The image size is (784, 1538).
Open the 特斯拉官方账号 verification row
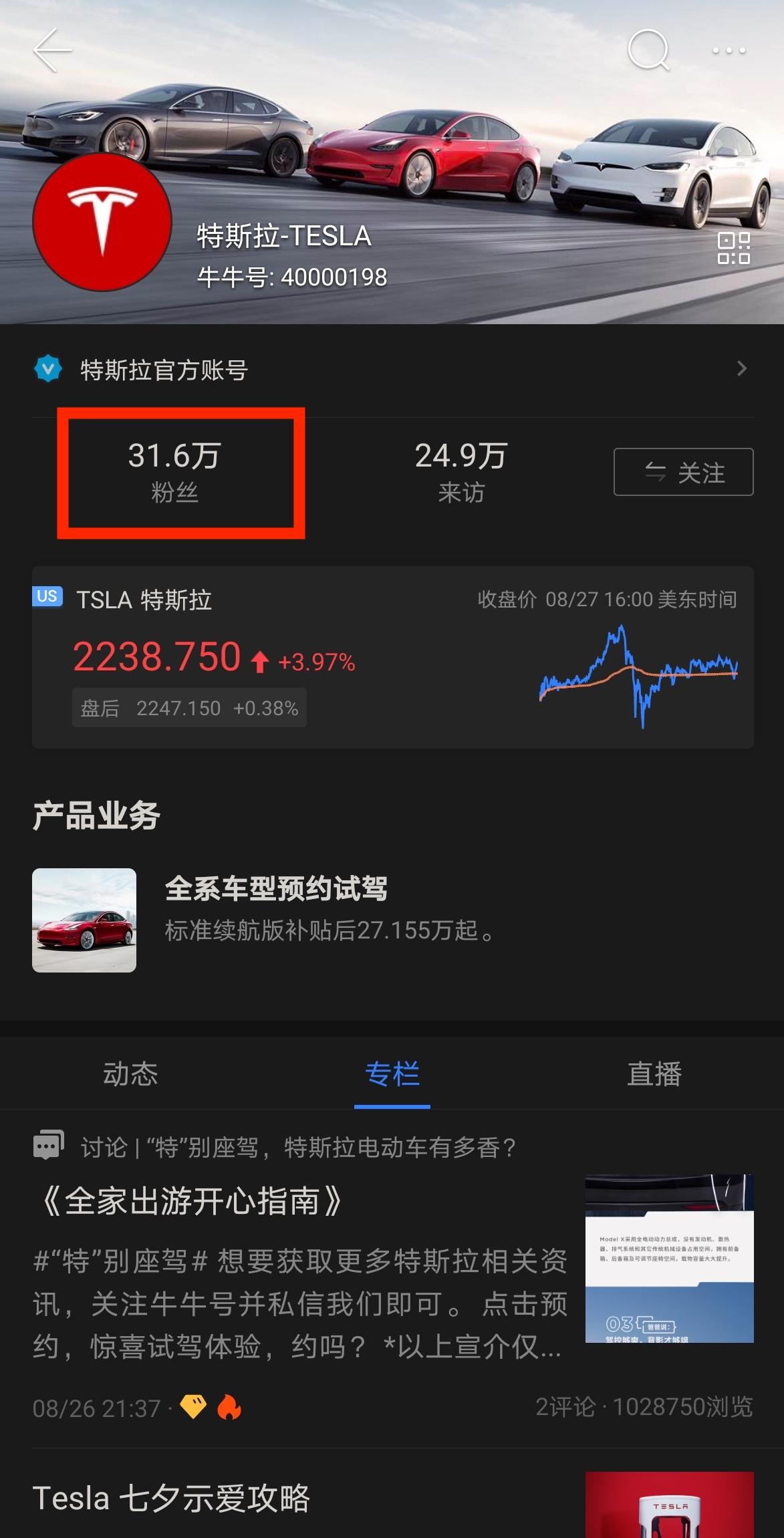coord(392,369)
